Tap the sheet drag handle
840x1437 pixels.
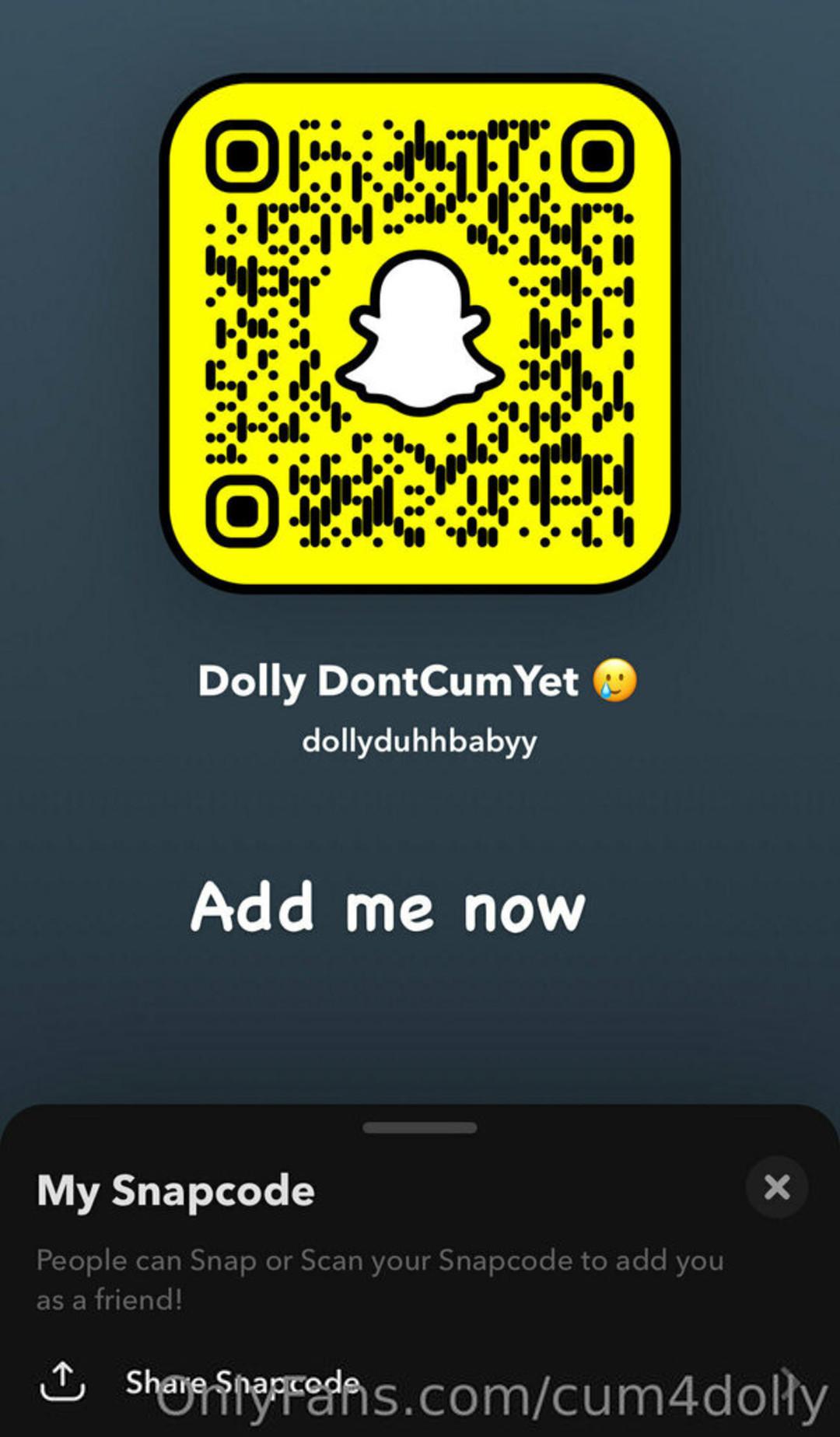click(420, 1127)
